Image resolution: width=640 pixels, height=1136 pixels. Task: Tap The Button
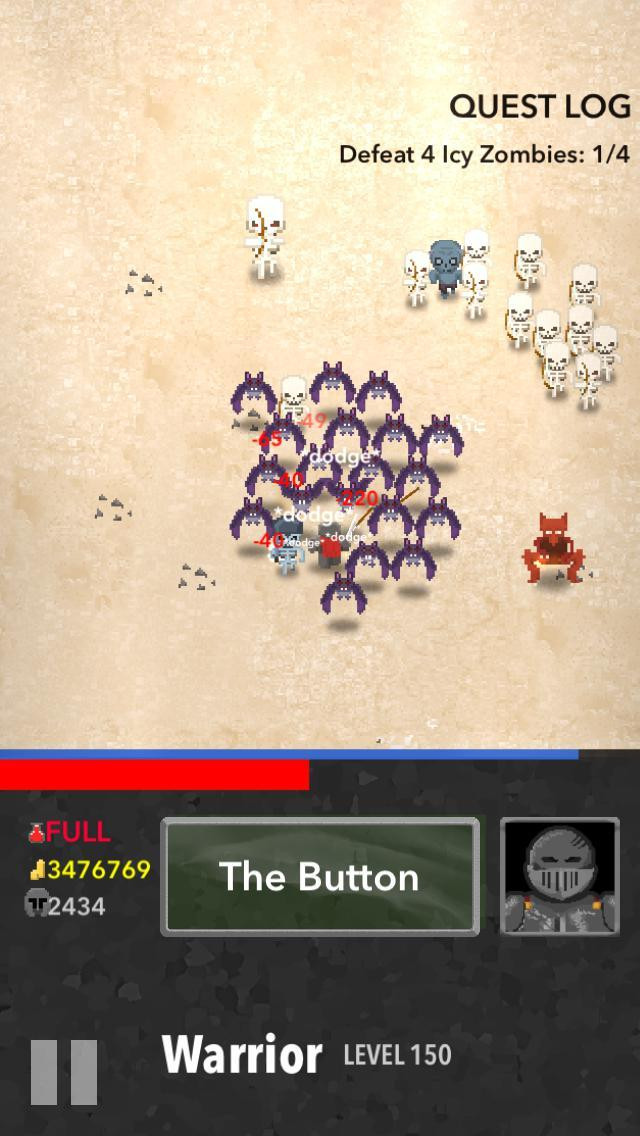point(320,877)
